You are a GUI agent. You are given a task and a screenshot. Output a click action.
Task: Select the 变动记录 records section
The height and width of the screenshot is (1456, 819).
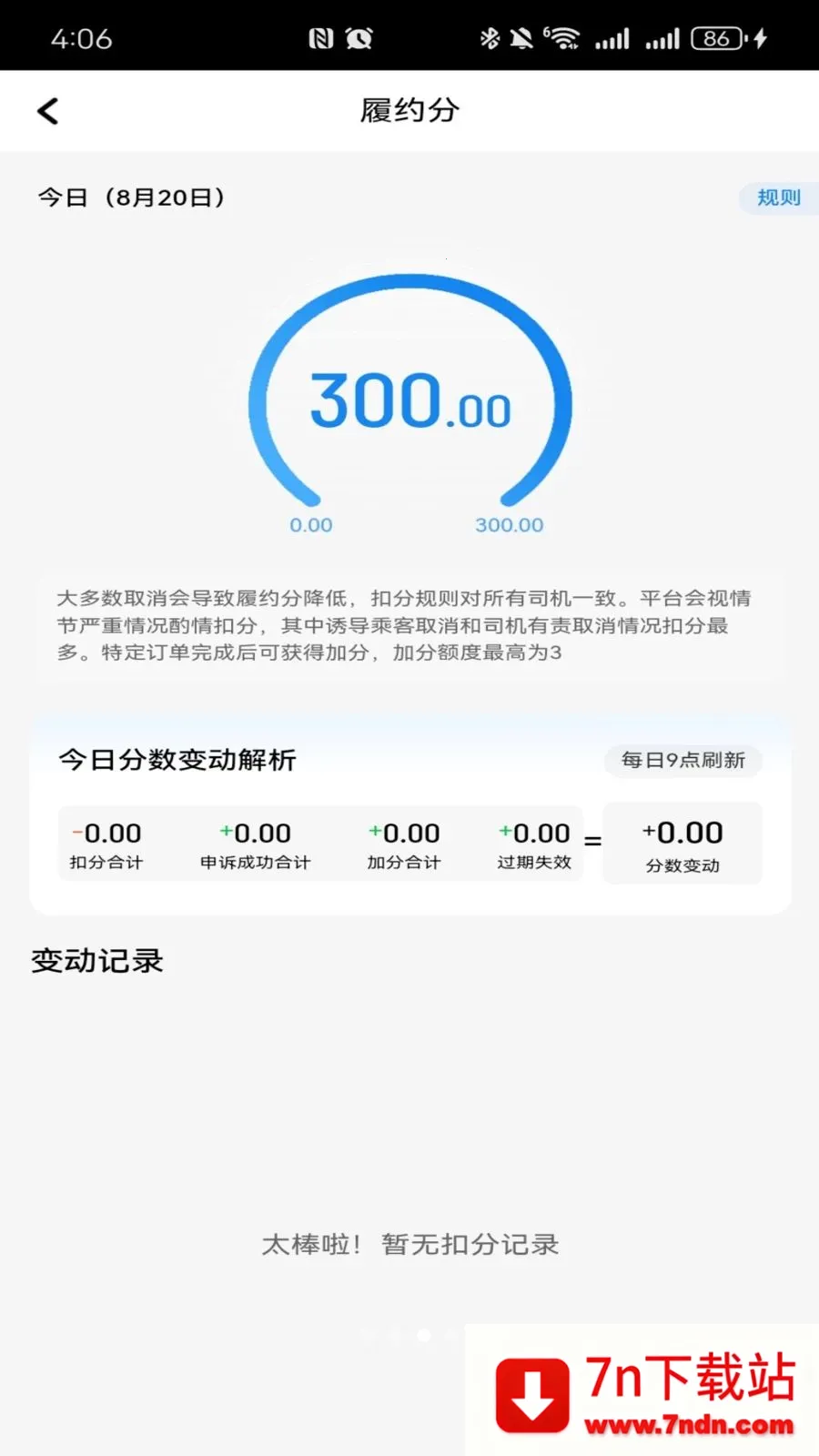[96, 960]
